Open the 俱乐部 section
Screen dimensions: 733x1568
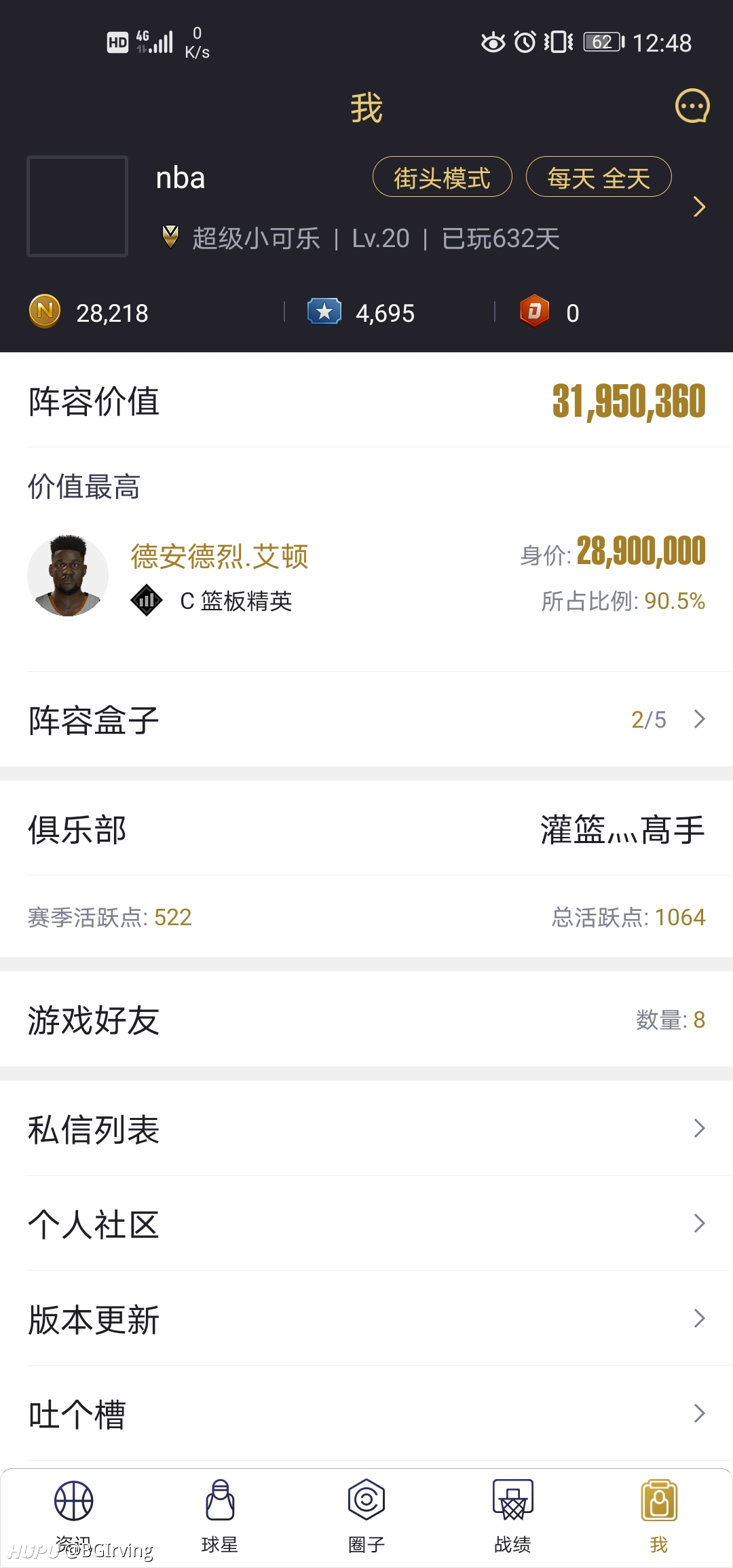tap(366, 829)
